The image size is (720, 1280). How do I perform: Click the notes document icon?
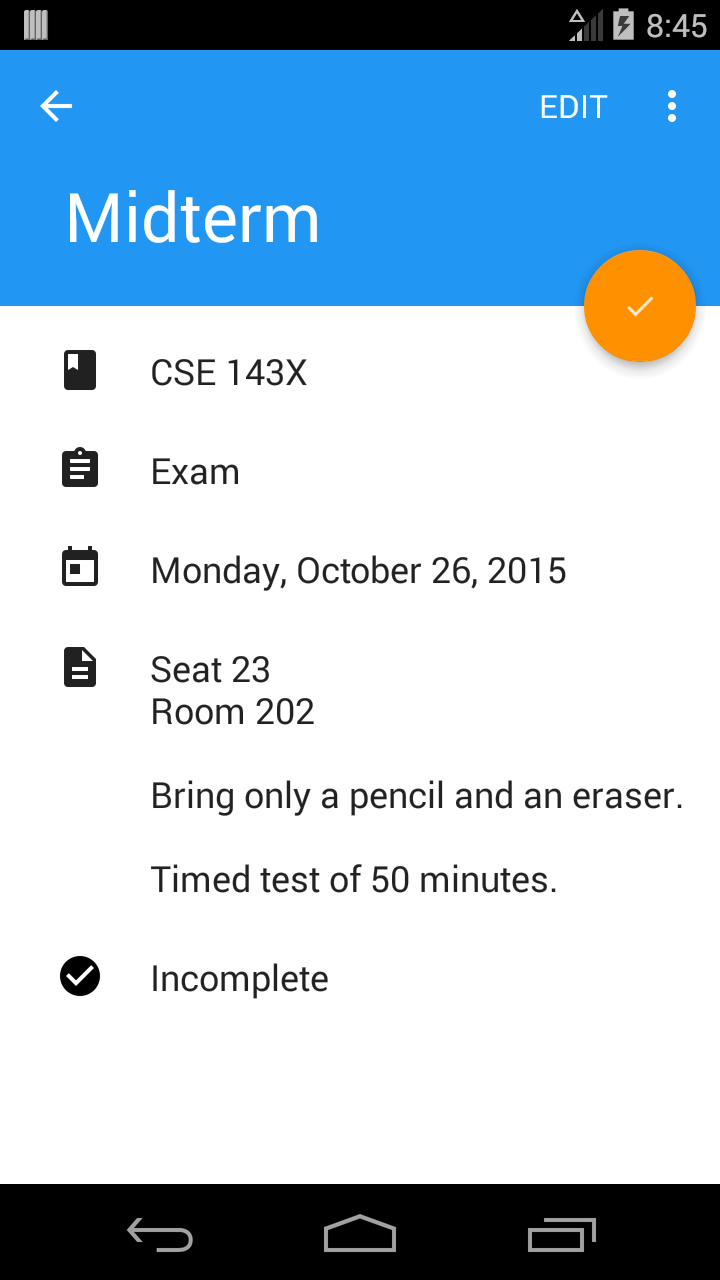click(x=80, y=666)
